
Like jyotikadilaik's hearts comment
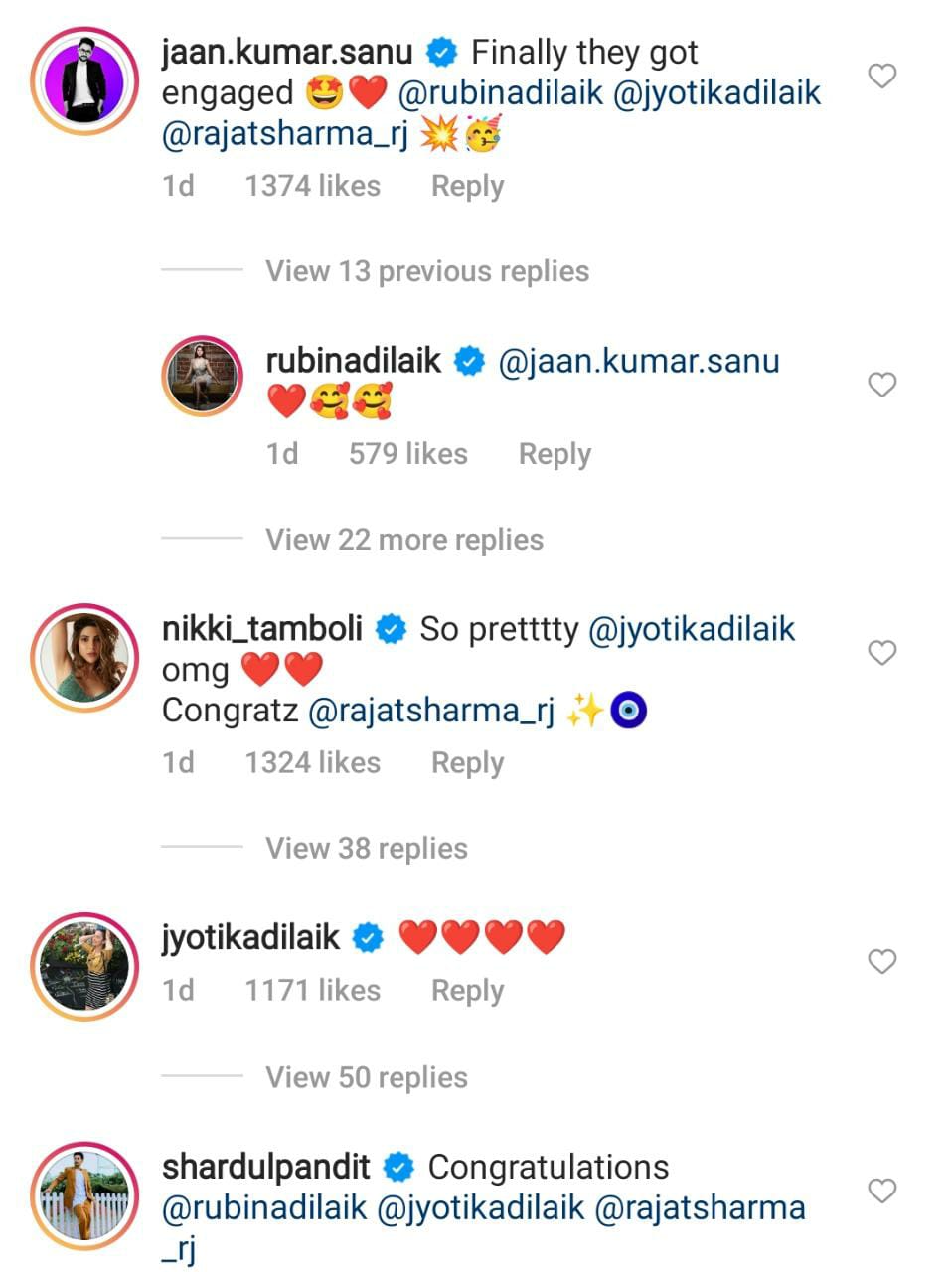[882, 961]
